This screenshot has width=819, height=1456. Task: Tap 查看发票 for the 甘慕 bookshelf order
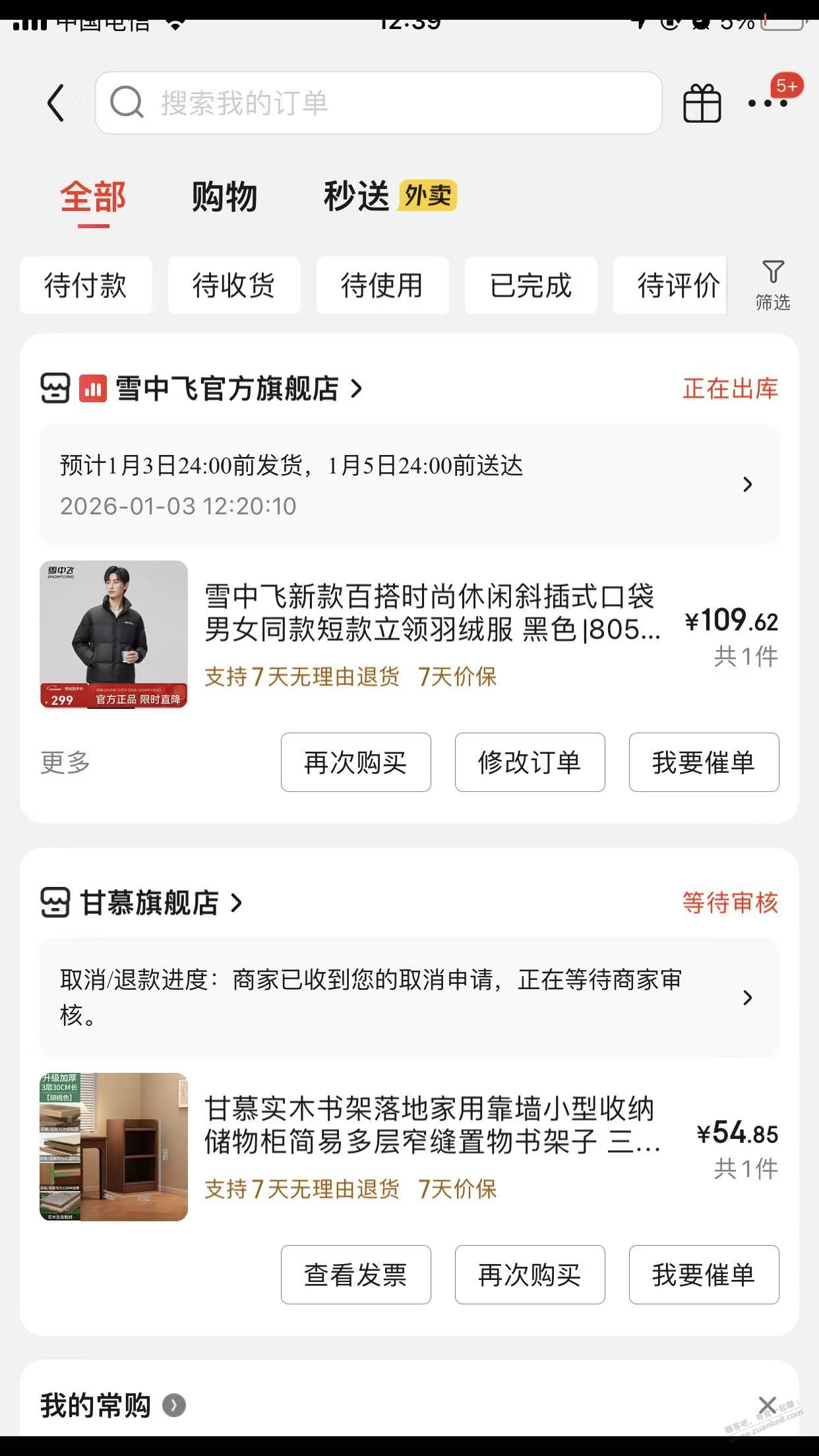pyautogui.click(x=355, y=1275)
